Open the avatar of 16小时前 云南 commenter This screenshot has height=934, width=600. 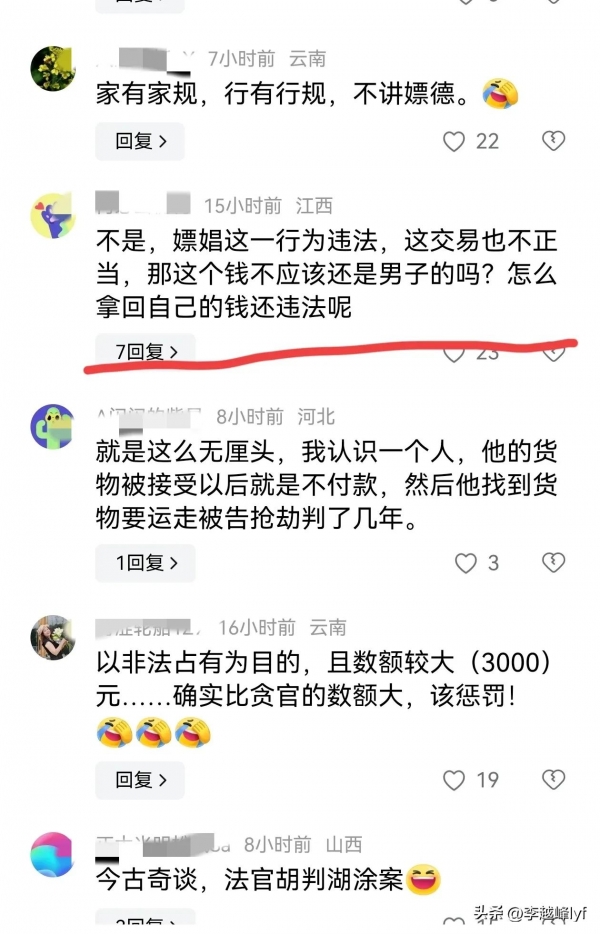[x=53, y=638]
